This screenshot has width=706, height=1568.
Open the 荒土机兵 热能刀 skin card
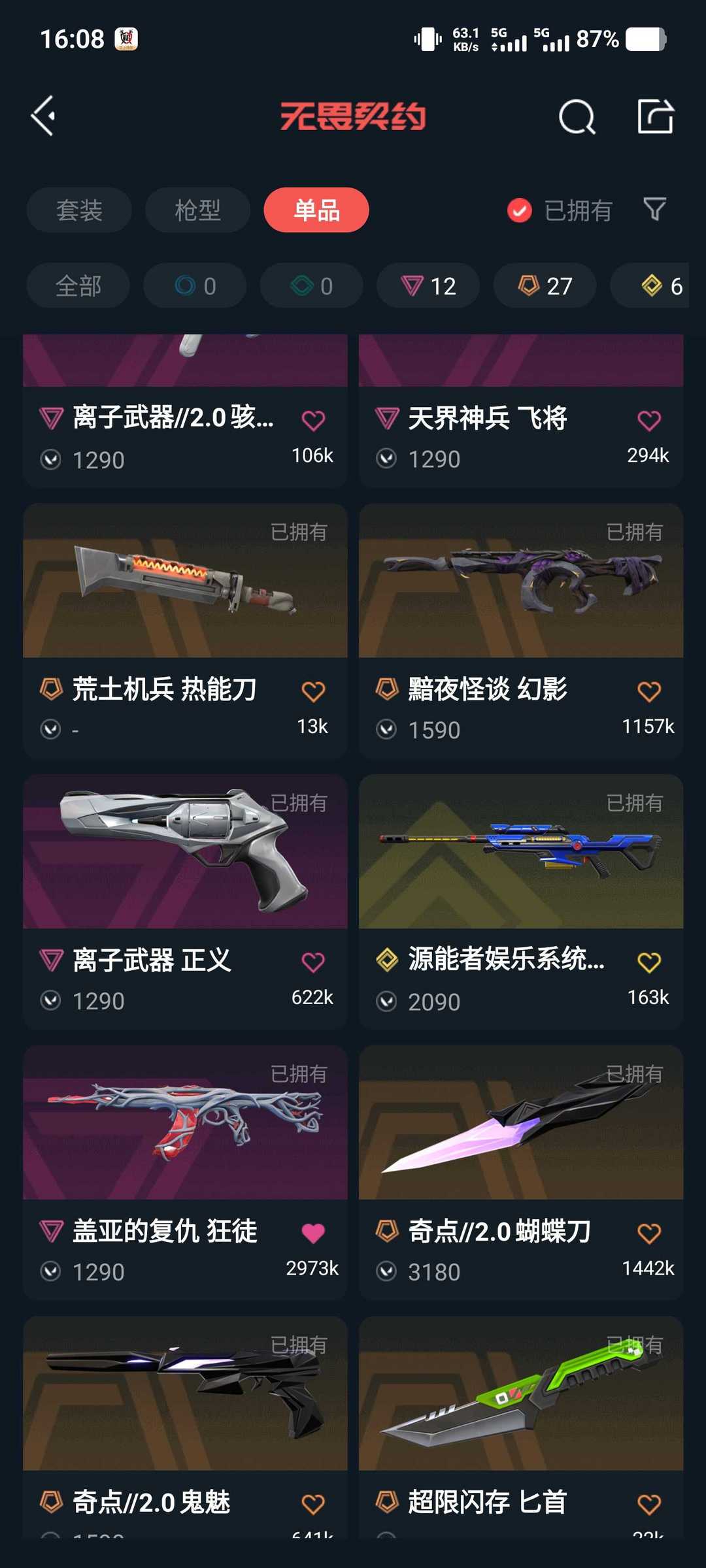pos(185,630)
